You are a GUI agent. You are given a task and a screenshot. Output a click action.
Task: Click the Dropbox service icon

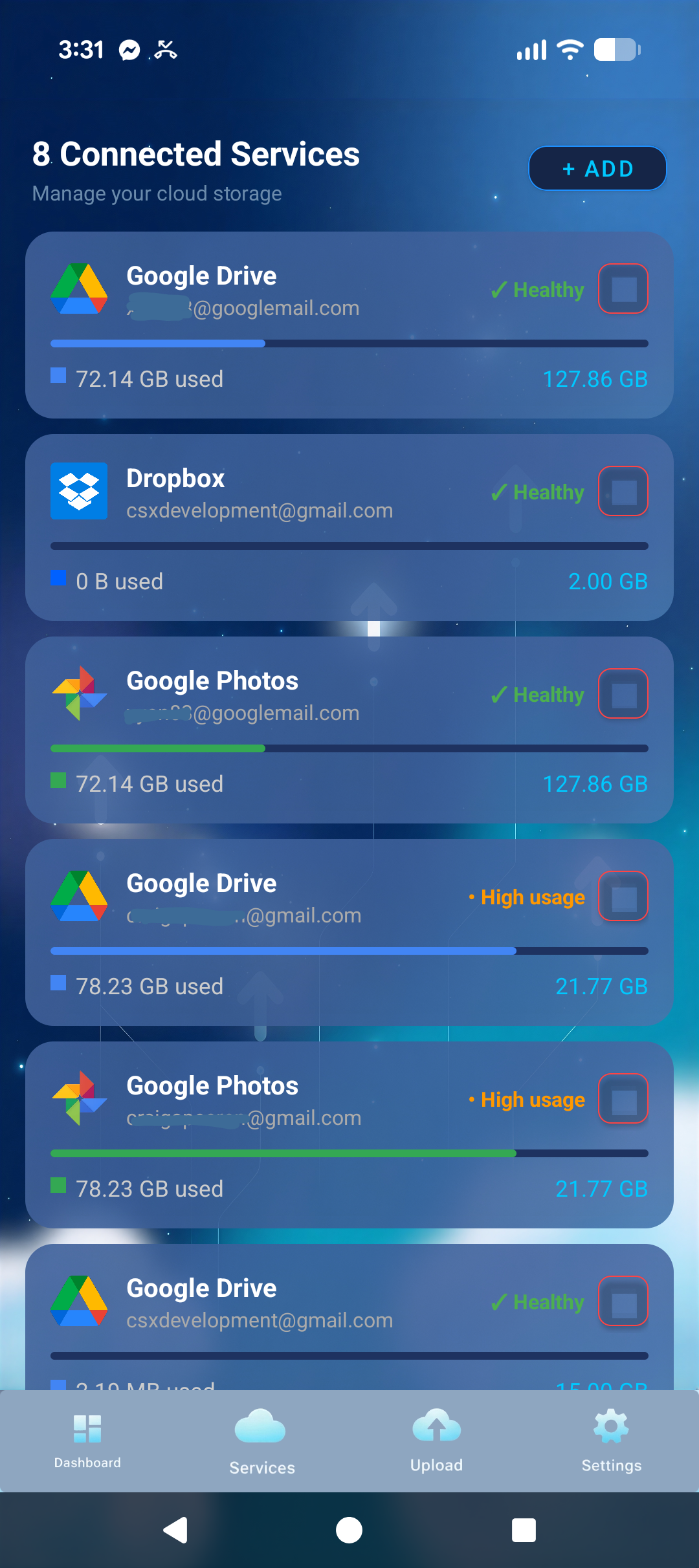click(x=78, y=492)
